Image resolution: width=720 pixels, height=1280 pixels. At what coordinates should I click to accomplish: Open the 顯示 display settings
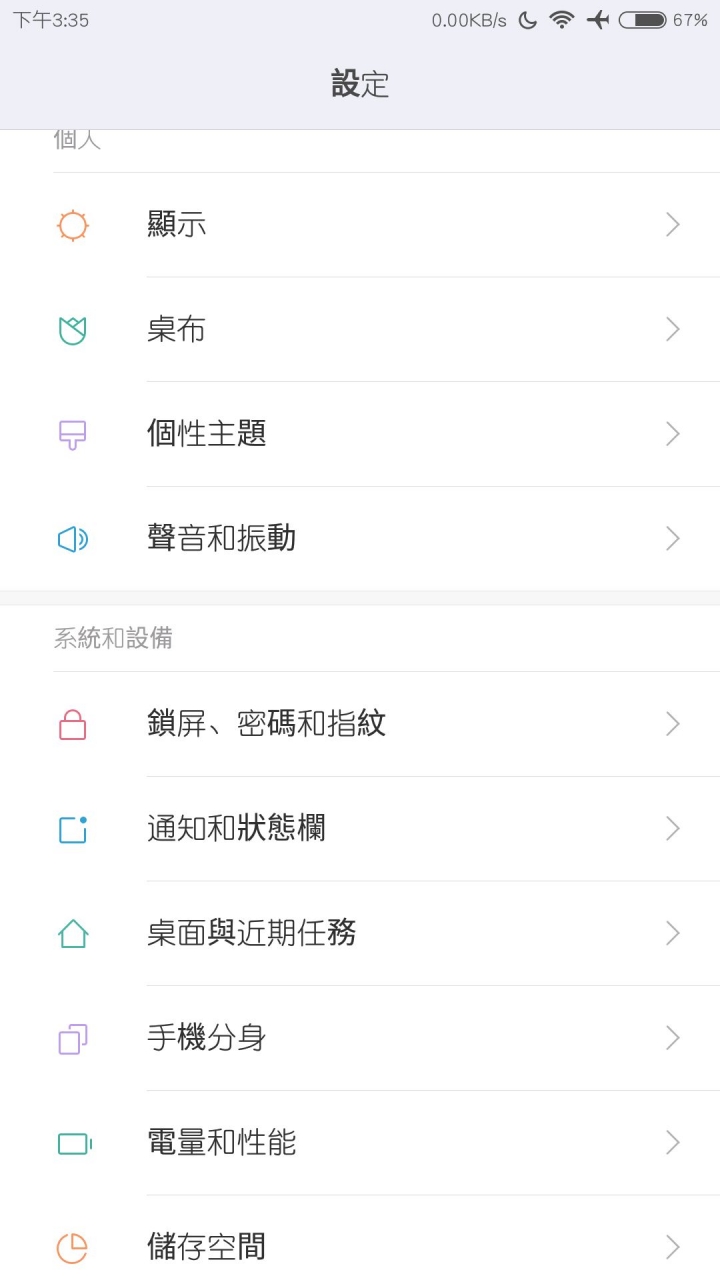[360, 225]
